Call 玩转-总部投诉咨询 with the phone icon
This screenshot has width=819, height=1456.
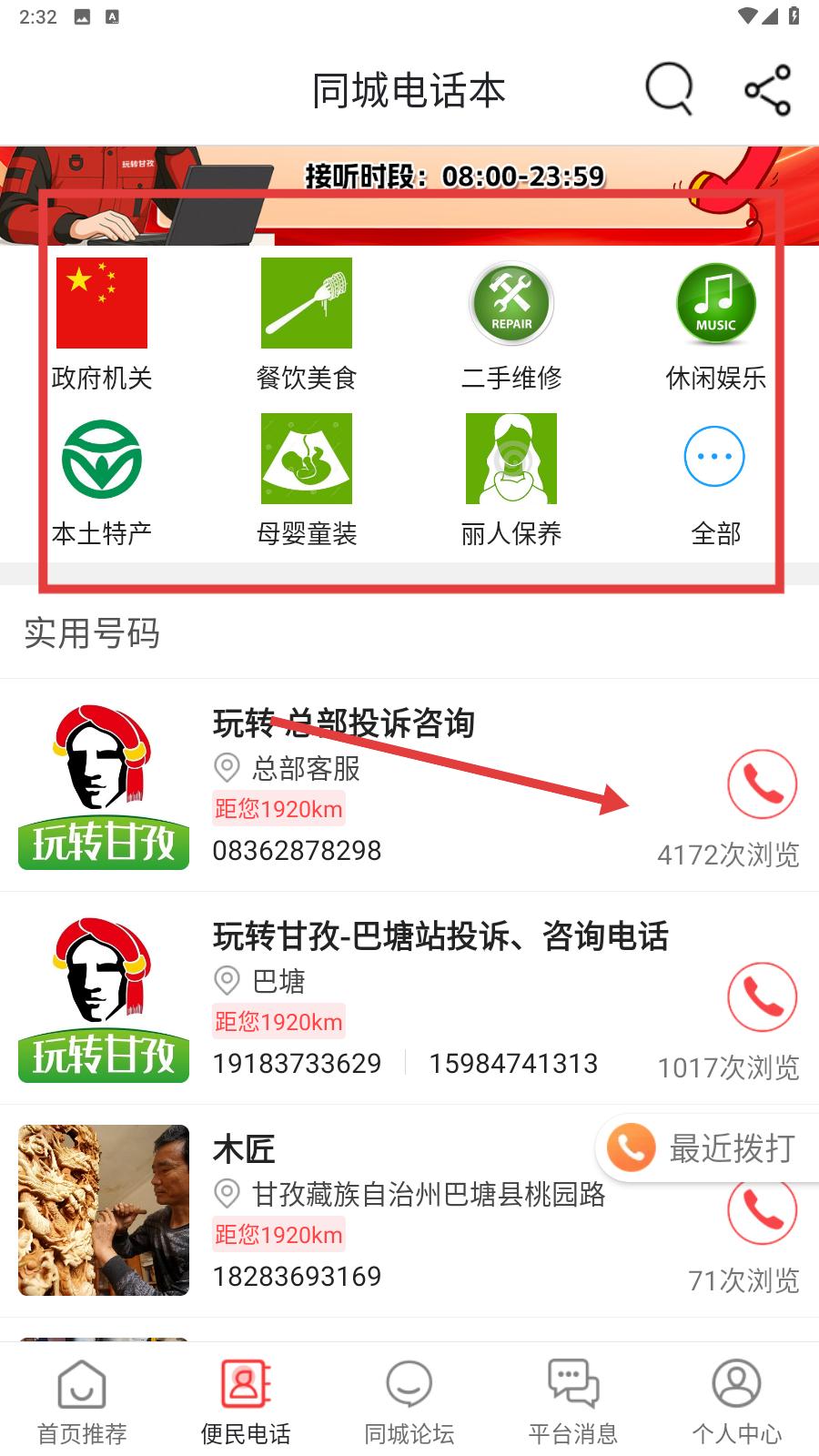click(x=762, y=784)
